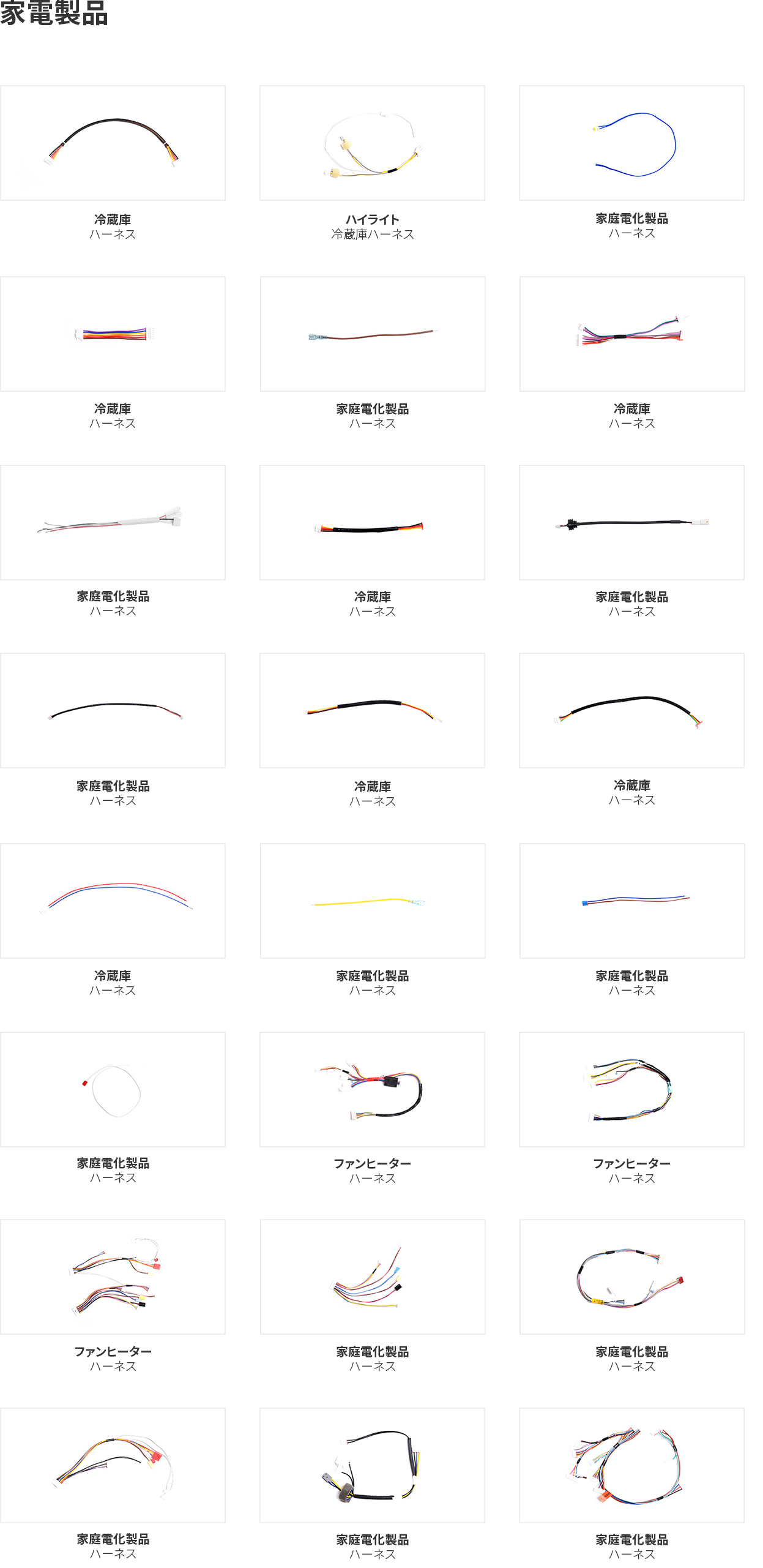Select the single brown wire 家庭電化製品 harness
The height and width of the screenshot is (1568, 763).
tap(372, 334)
